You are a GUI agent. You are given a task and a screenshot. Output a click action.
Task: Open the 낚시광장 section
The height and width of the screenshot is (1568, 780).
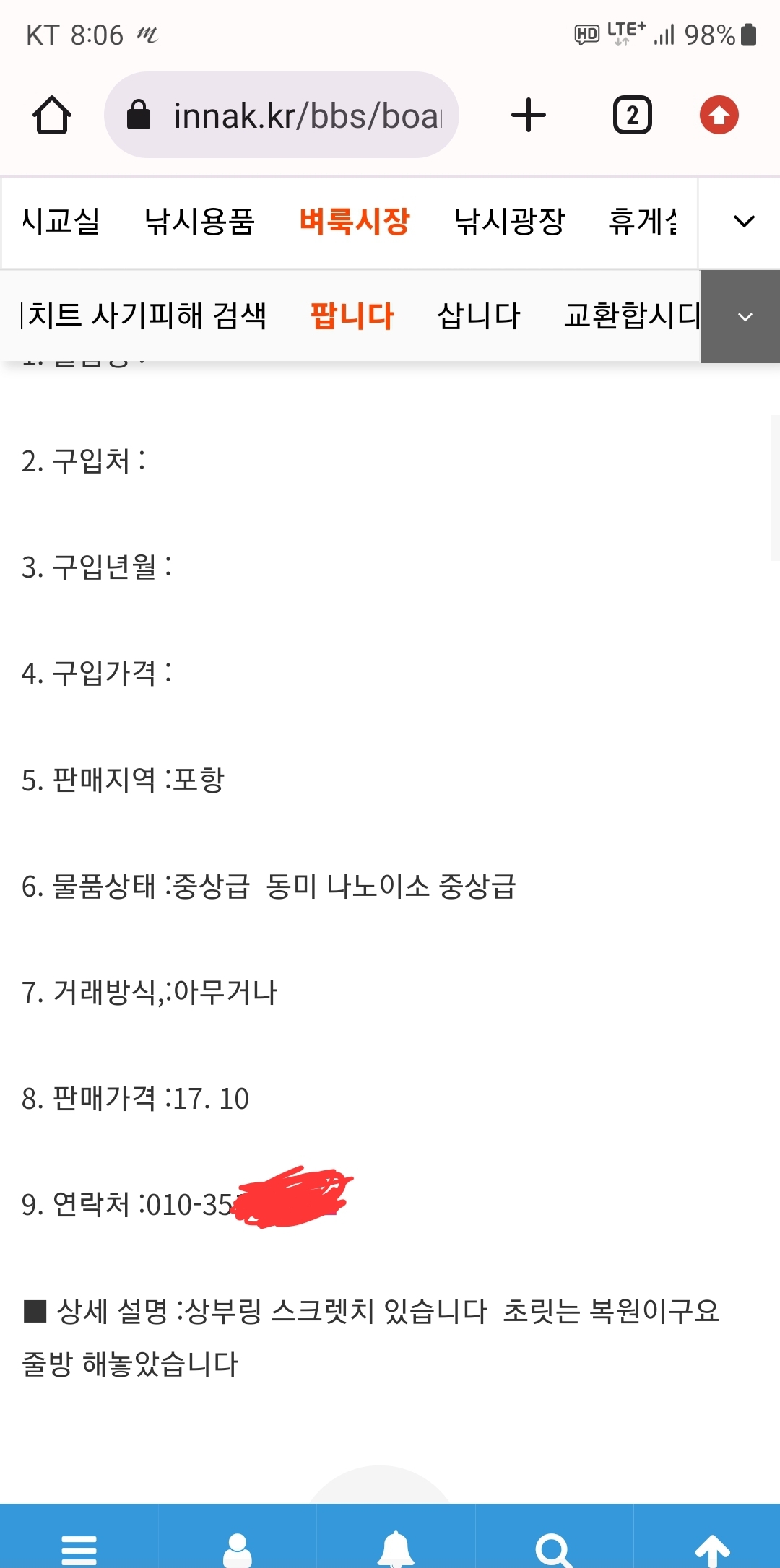509,222
